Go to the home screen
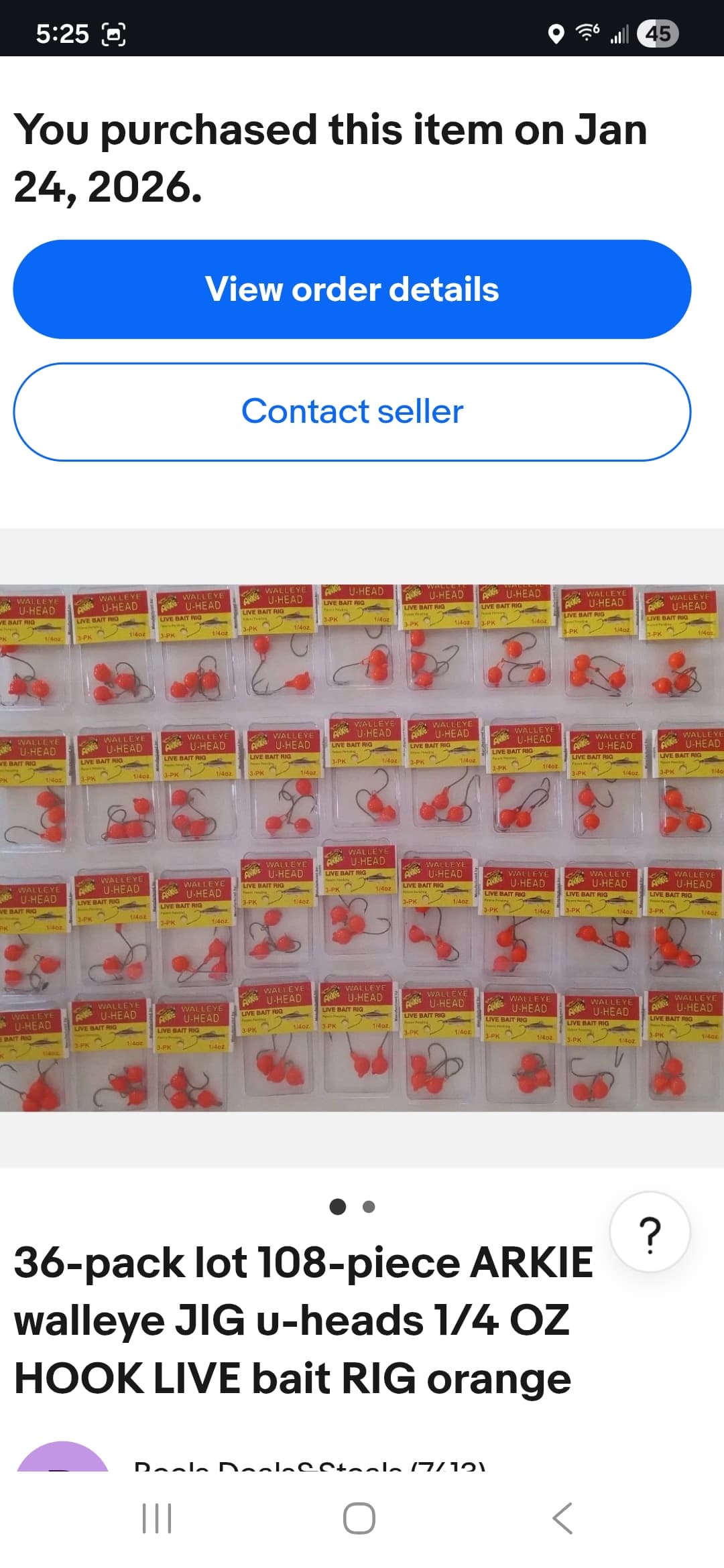 click(x=359, y=1518)
